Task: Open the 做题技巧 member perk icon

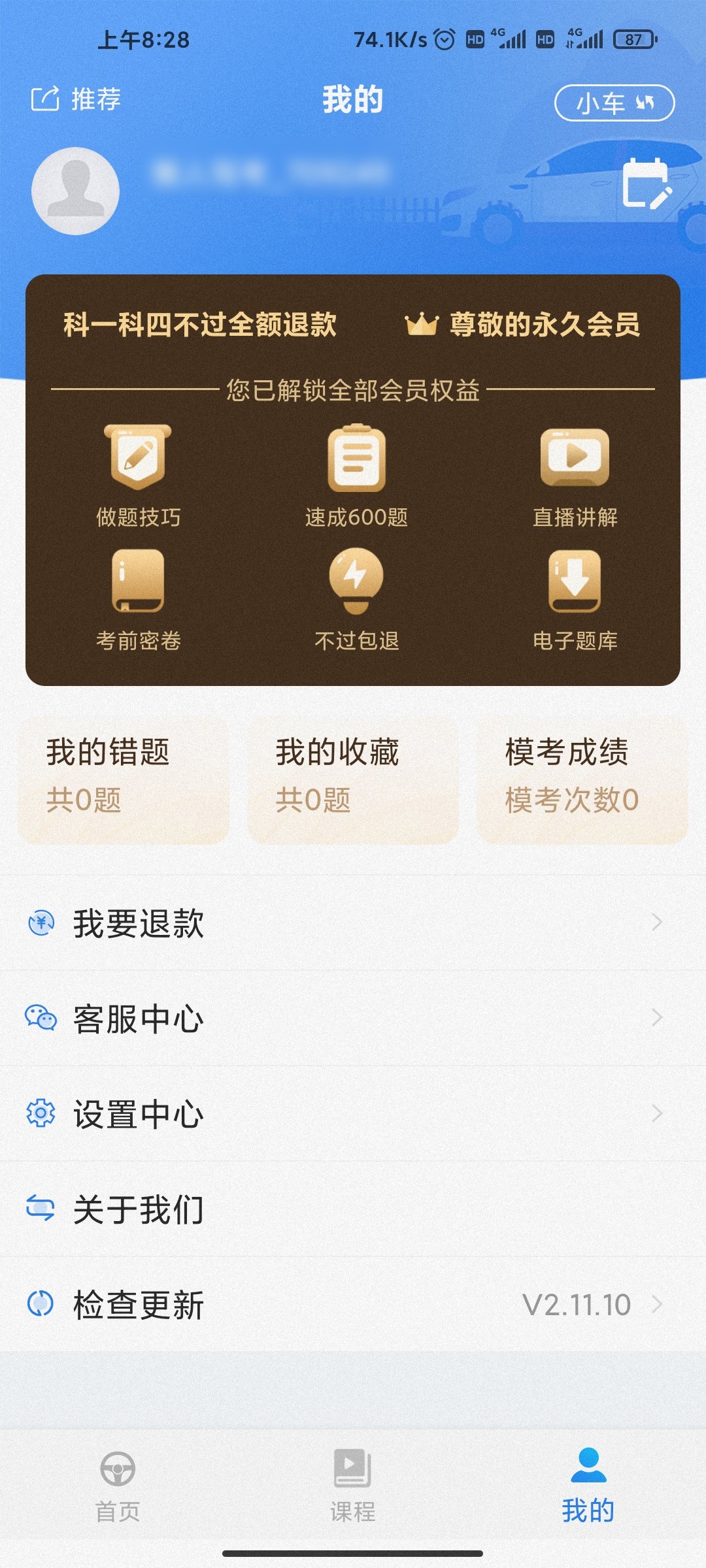Action: (x=139, y=457)
